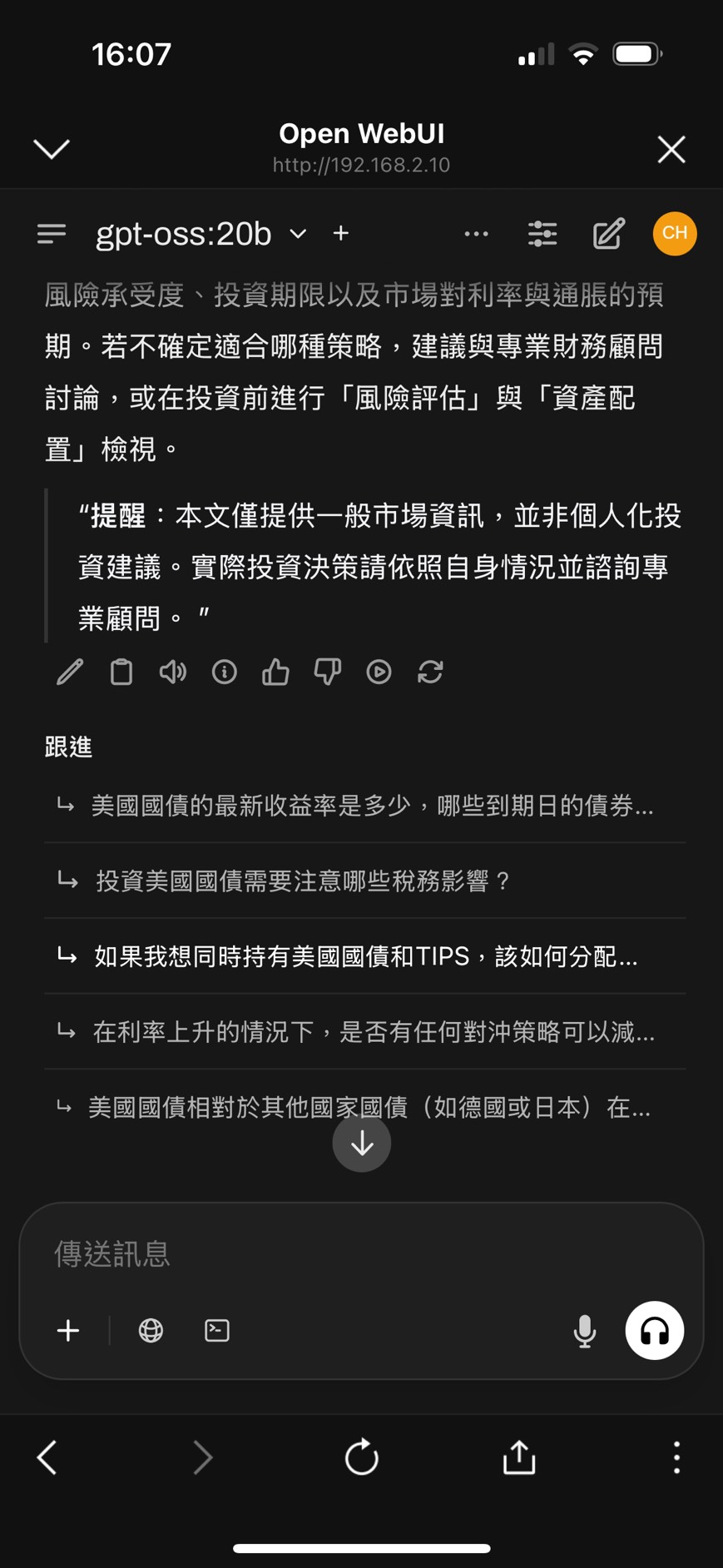
Task: Give the response a thumbs up
Action: tap(275, 672)
